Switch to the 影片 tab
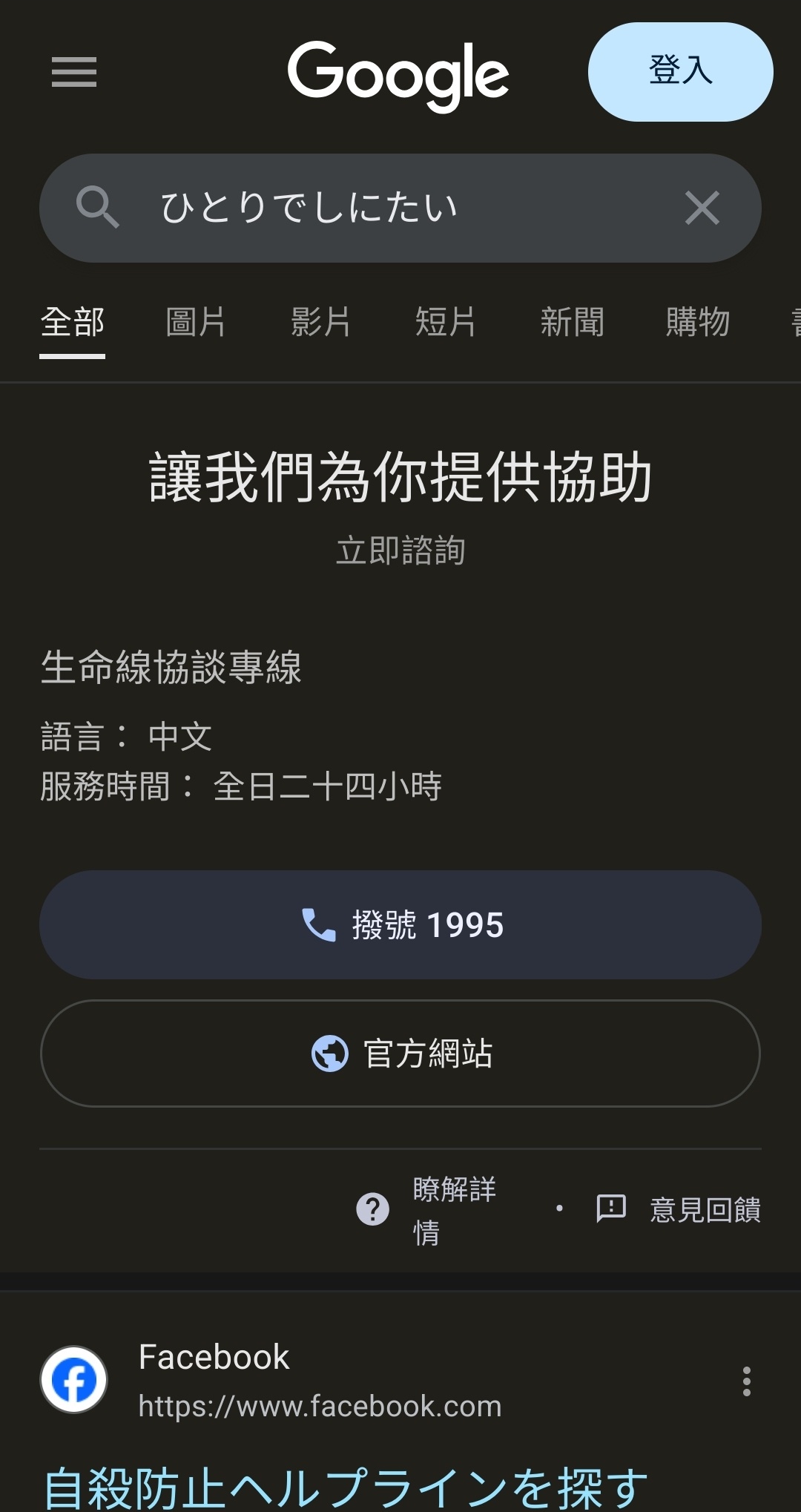 coord(320,323)
